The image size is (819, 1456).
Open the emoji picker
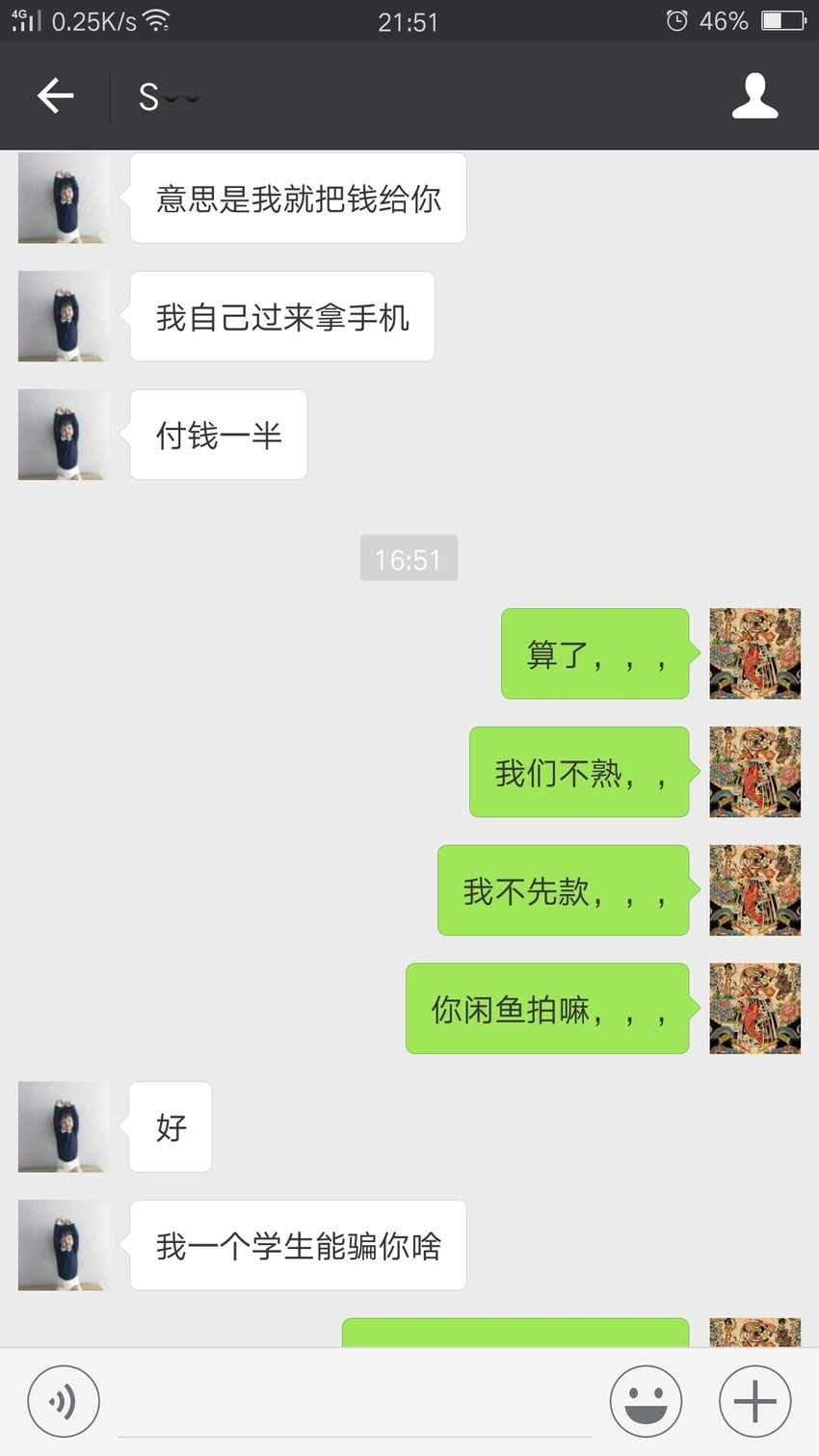click(x=646, y=1401)
